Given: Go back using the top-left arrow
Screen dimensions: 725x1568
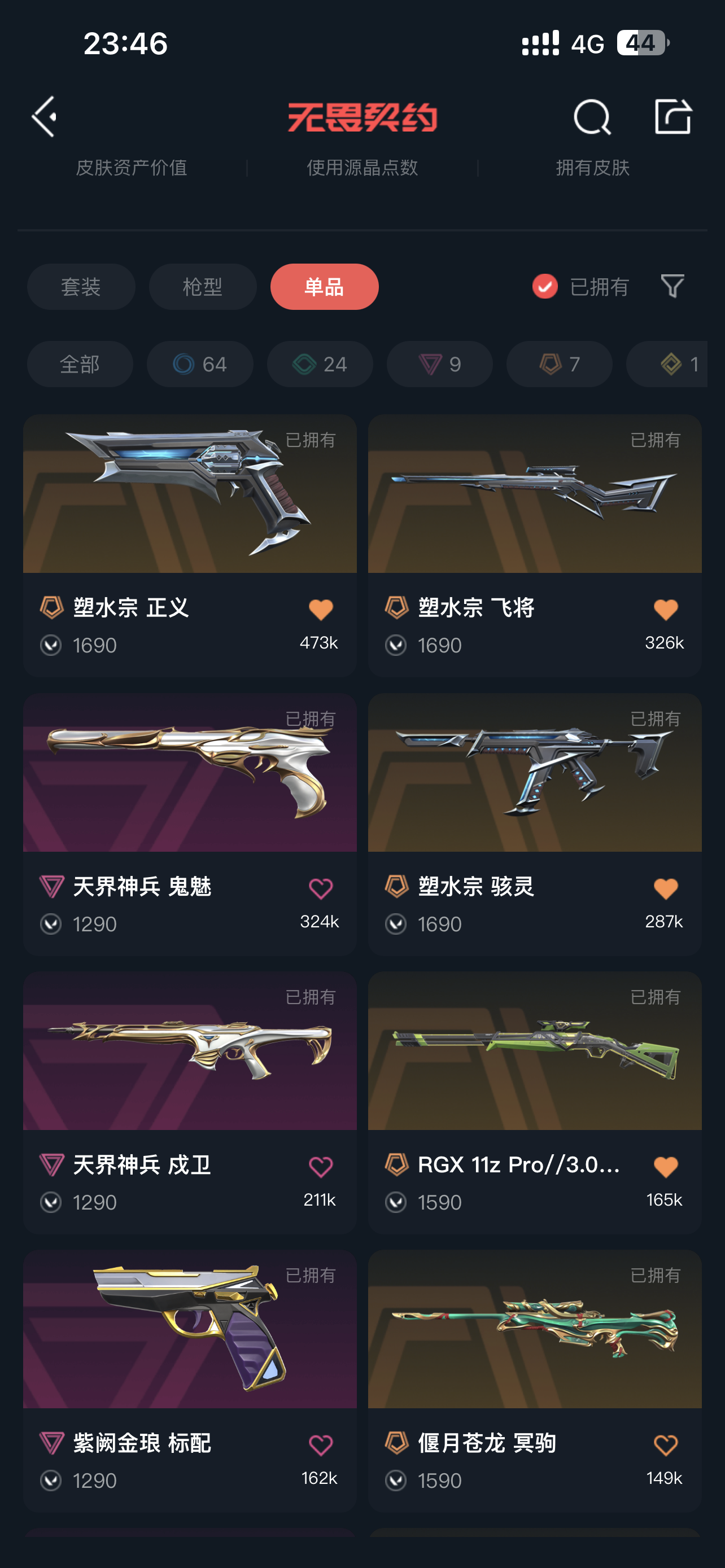Looking at the screenshot, I should click(x=44, y=116).
